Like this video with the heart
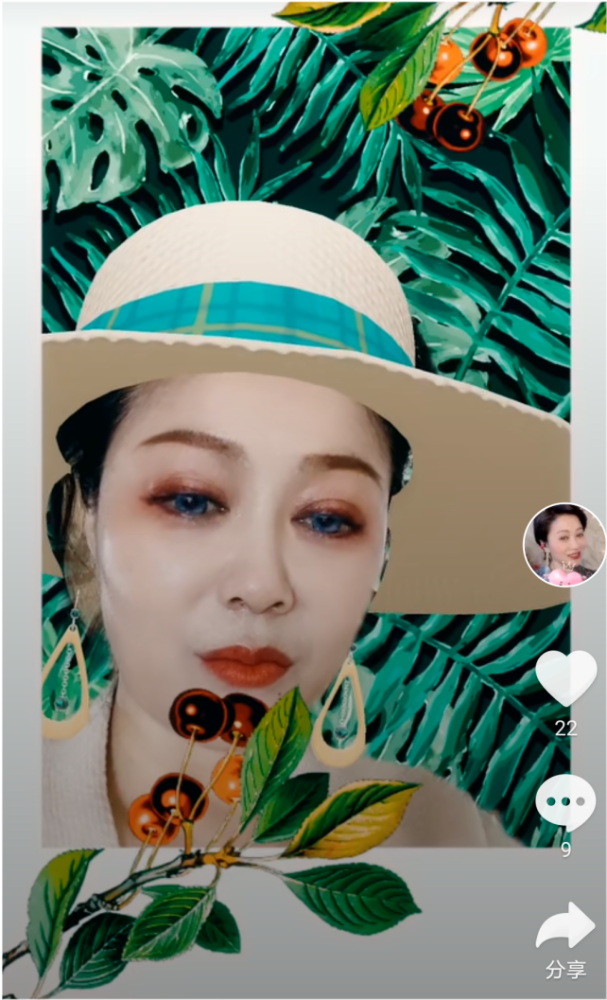 pyautogui.click(x=565, y=679)
